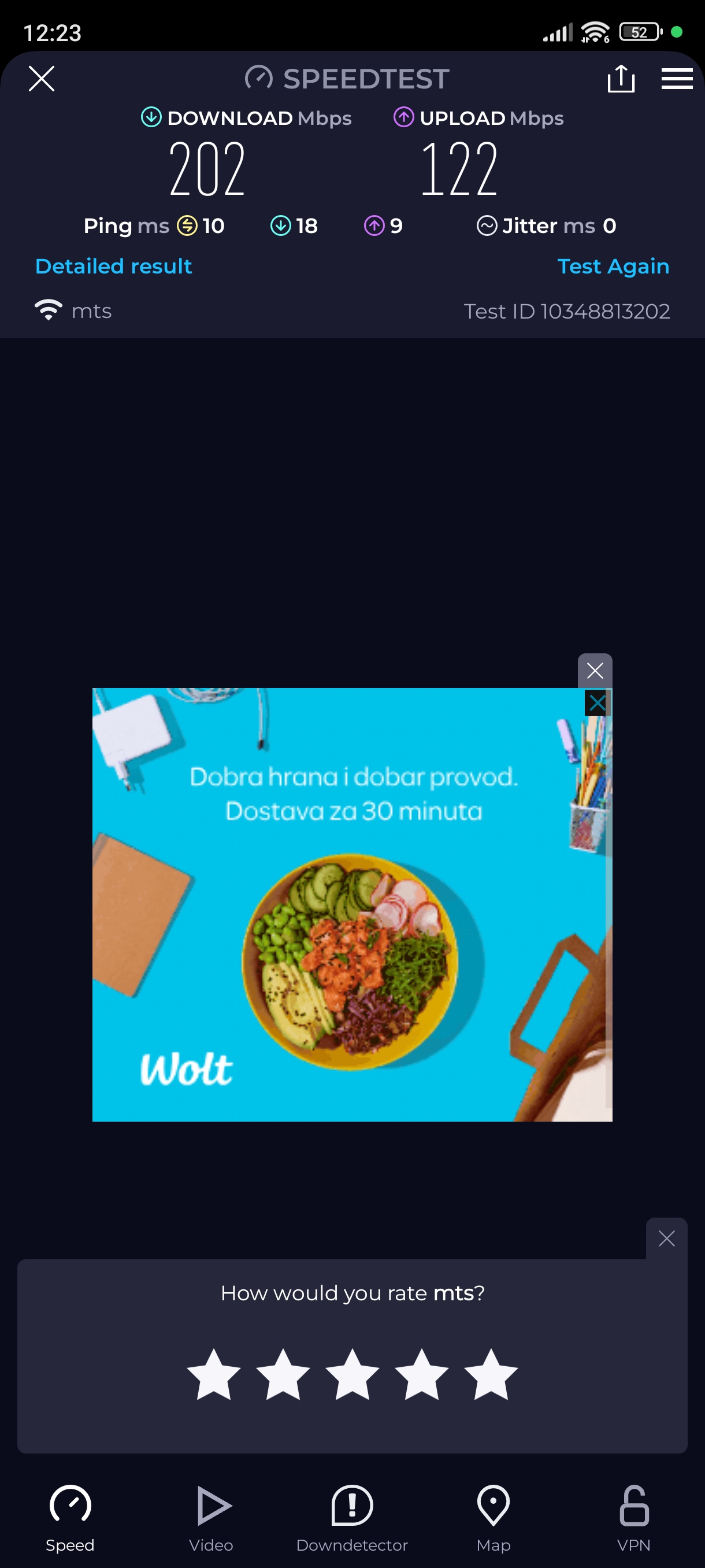
Task: Share the speed test result
Action: 621,79
